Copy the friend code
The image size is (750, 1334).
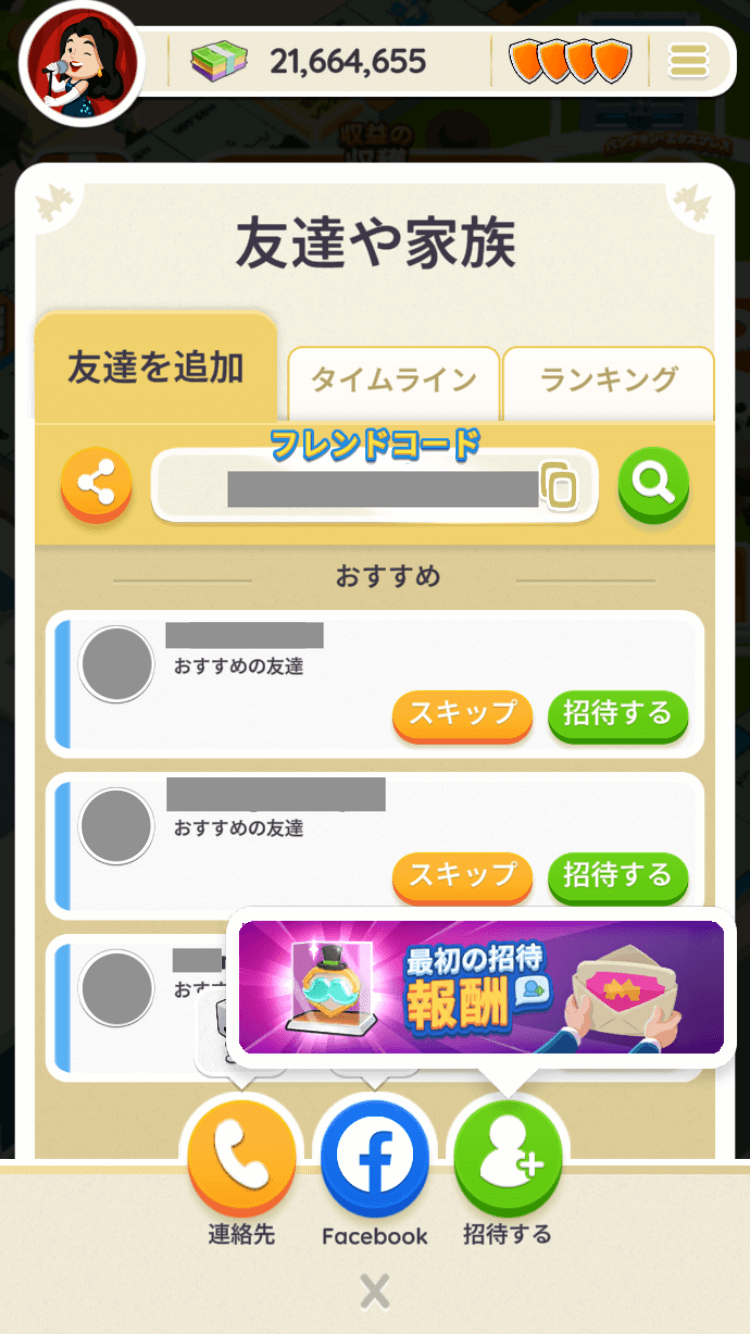[559, 486]
